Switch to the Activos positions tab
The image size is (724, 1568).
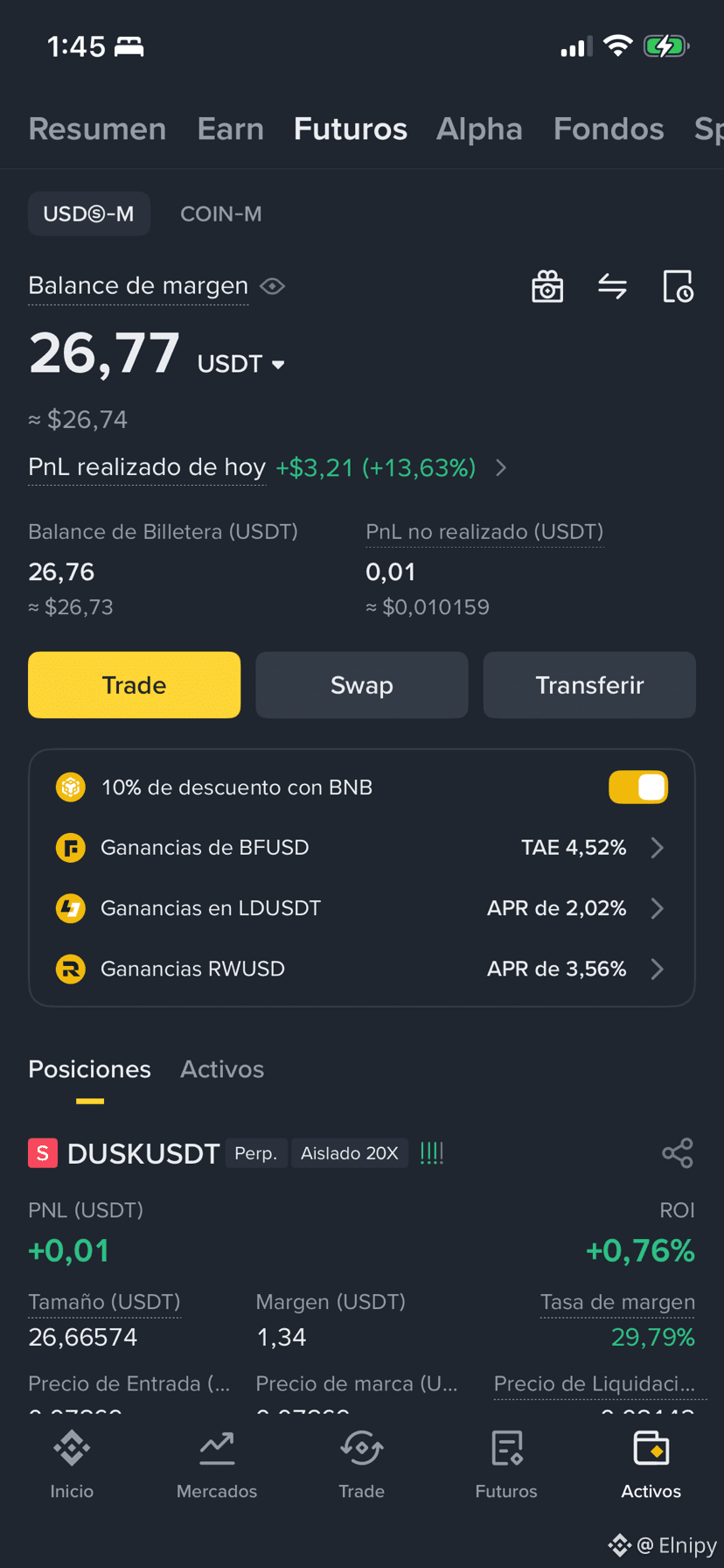pos(222,1069)
